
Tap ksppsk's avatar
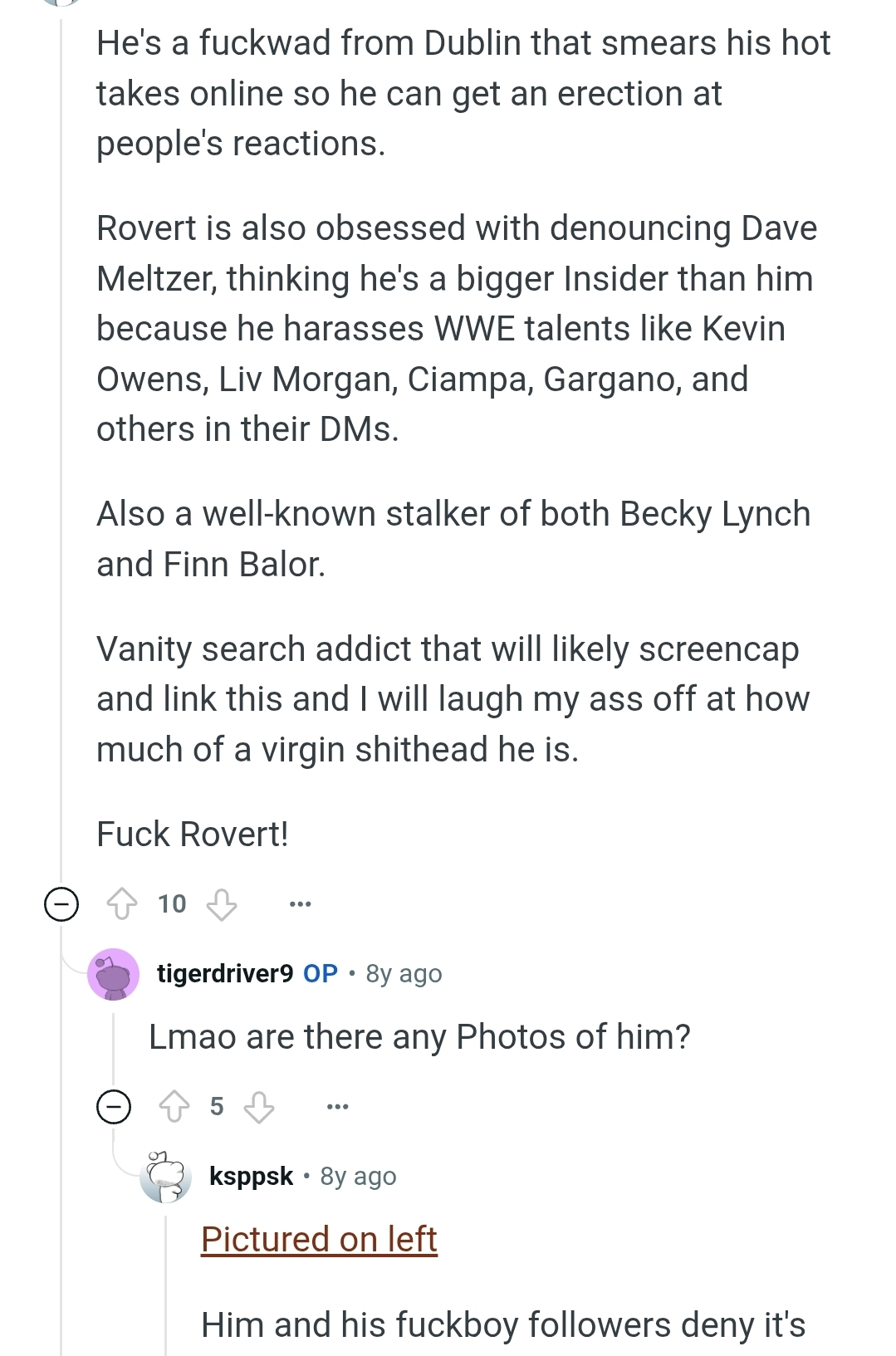click(x=165, y=1176)
